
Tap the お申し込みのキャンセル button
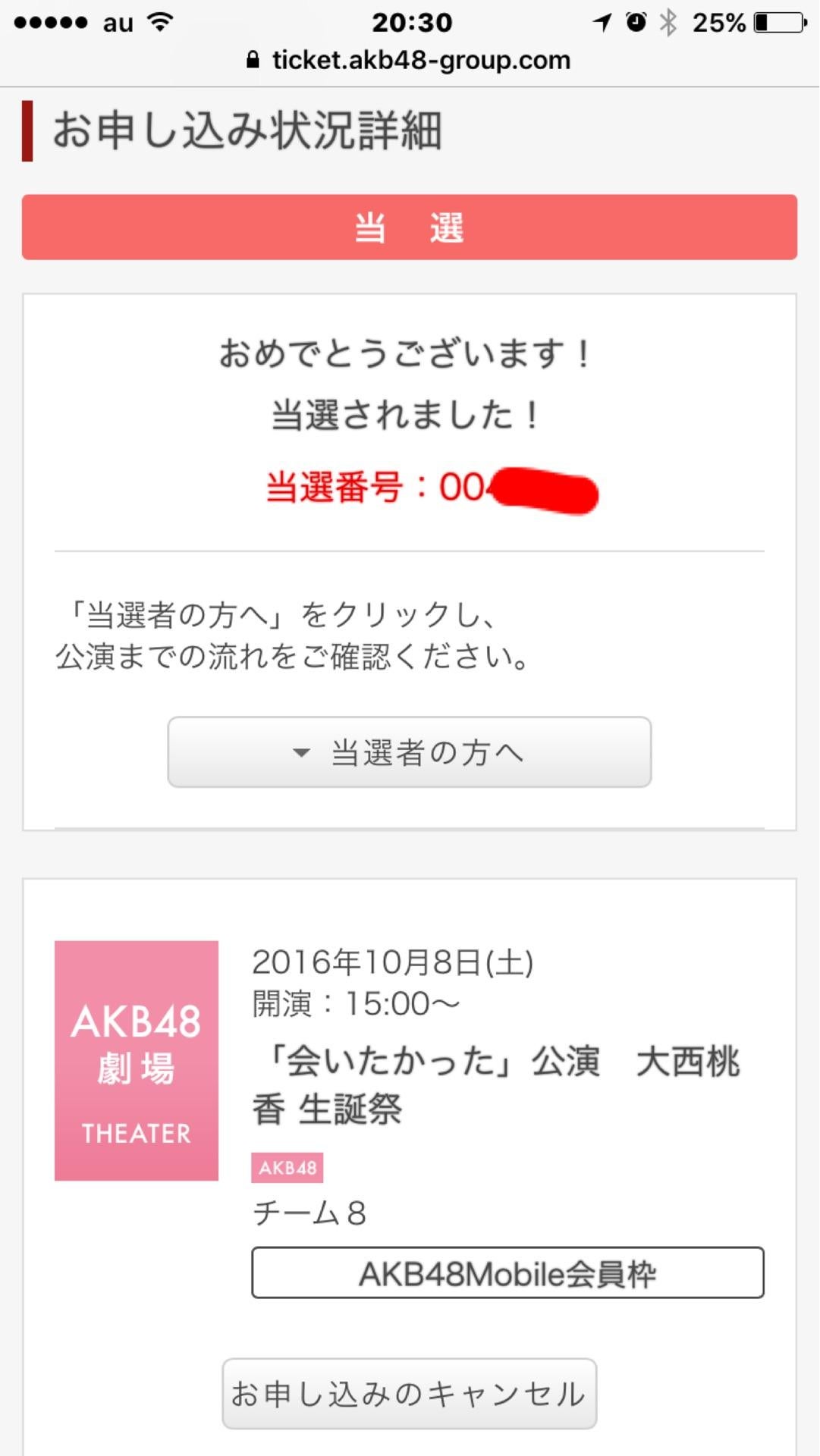pos(410,1394)
